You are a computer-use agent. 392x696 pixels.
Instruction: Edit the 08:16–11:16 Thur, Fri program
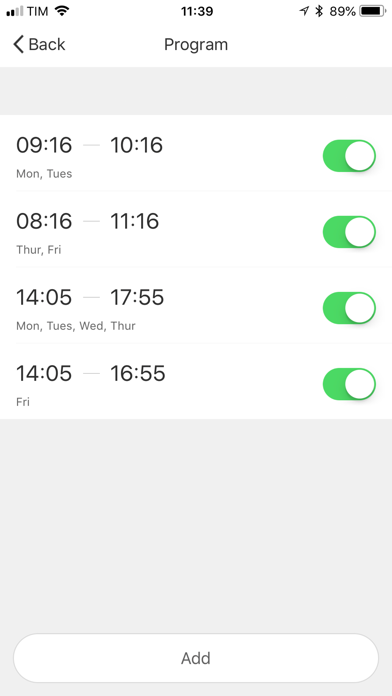point(196,229)
